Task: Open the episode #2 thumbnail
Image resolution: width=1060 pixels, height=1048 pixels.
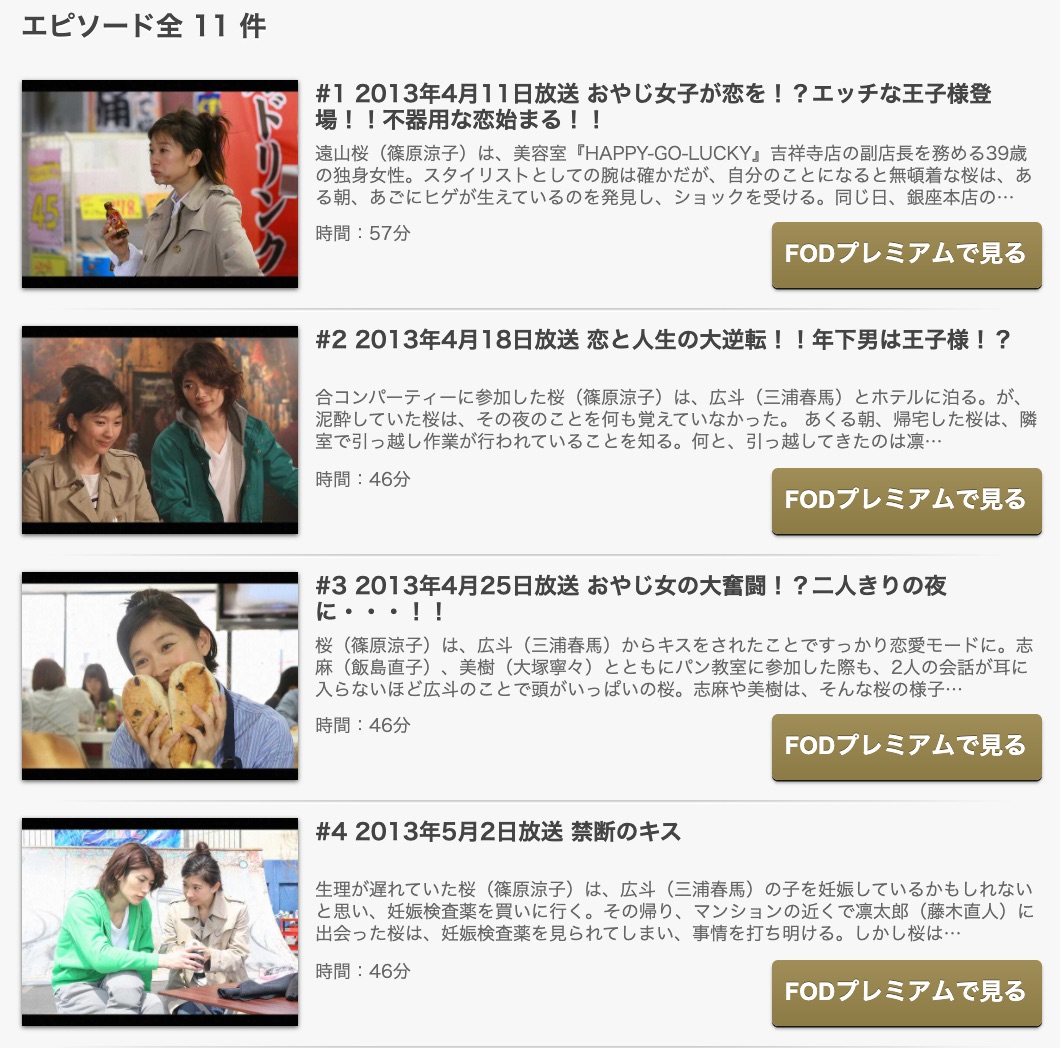Action: pyautogui.click(x=160, y=430)
